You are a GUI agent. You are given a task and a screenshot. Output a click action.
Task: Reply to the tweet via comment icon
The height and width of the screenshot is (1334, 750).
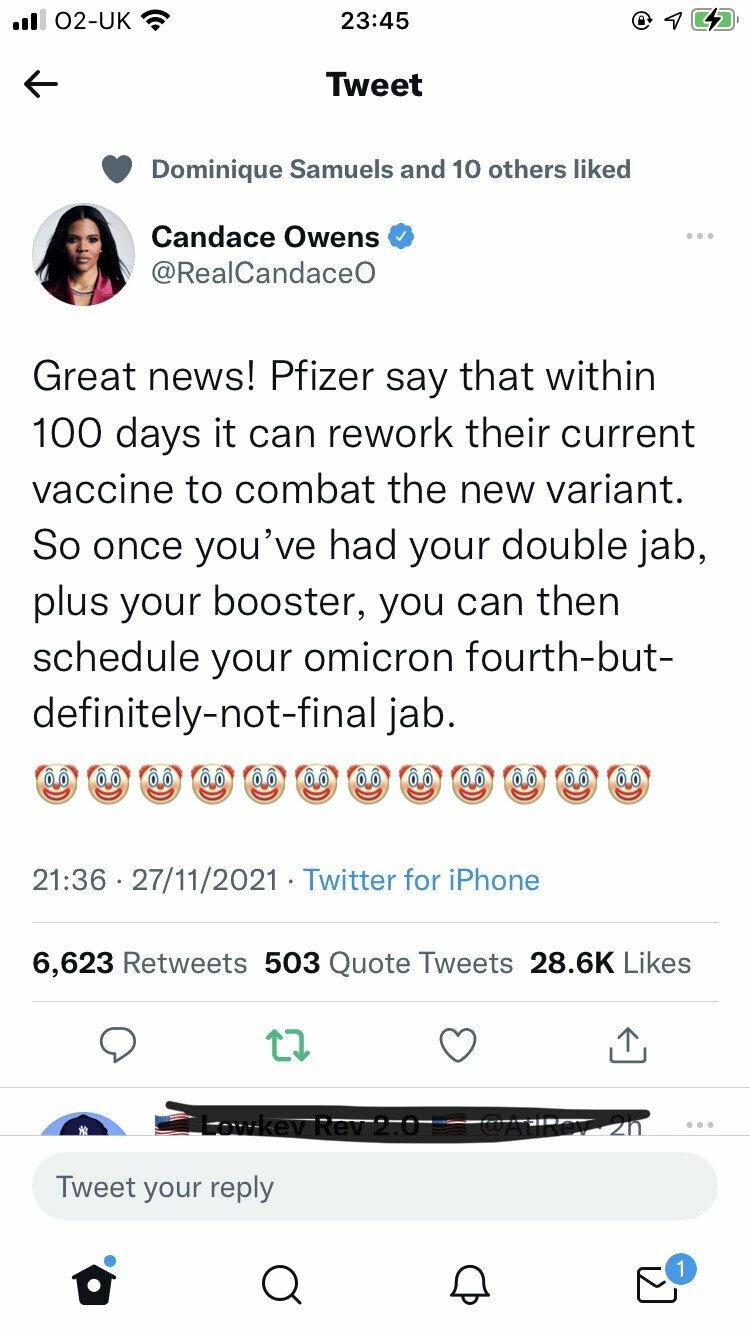tap(118, 1045)
